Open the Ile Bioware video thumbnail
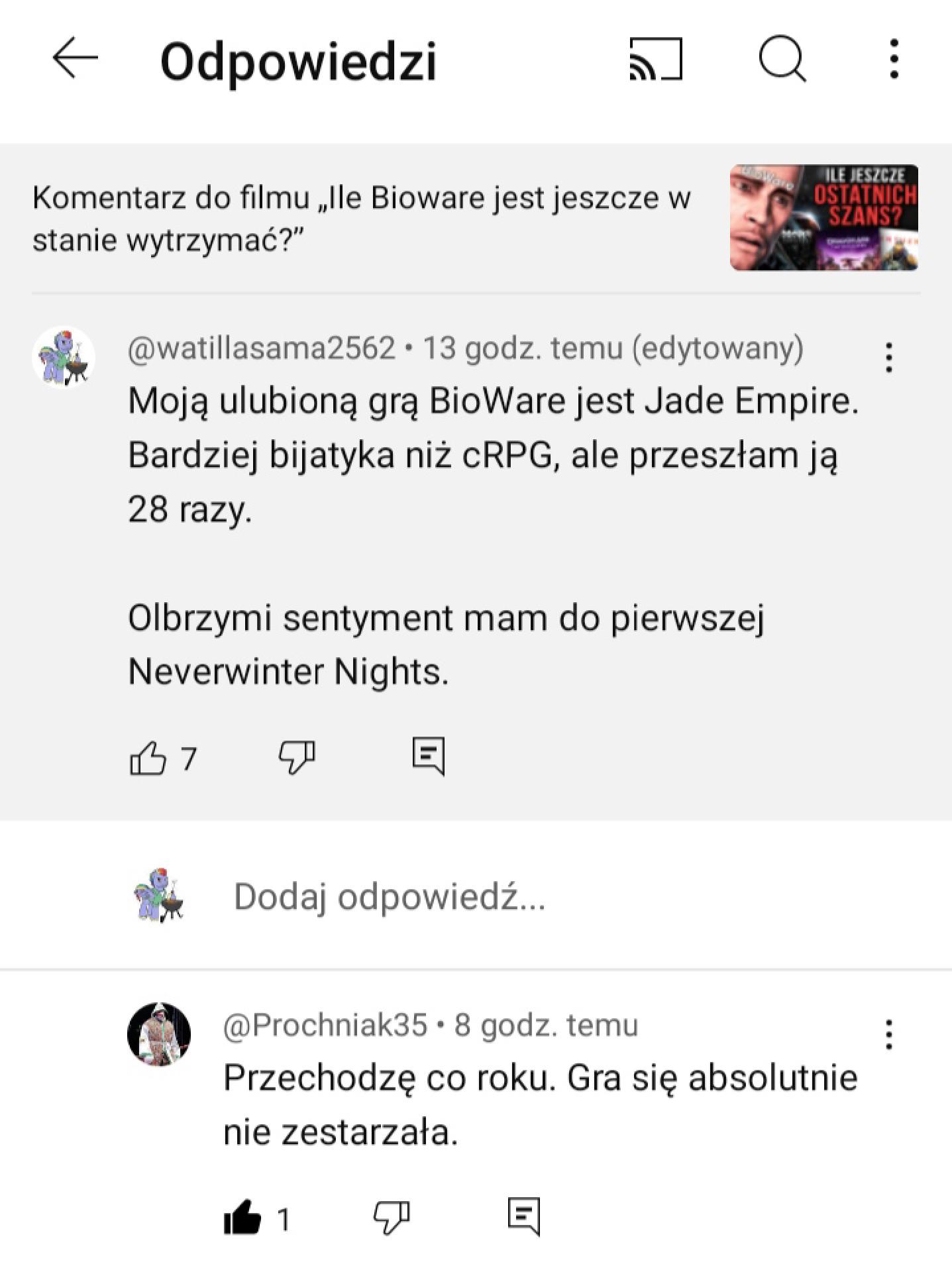The width and height of the screenshot is (952, 1272). [x=823, y=217]
